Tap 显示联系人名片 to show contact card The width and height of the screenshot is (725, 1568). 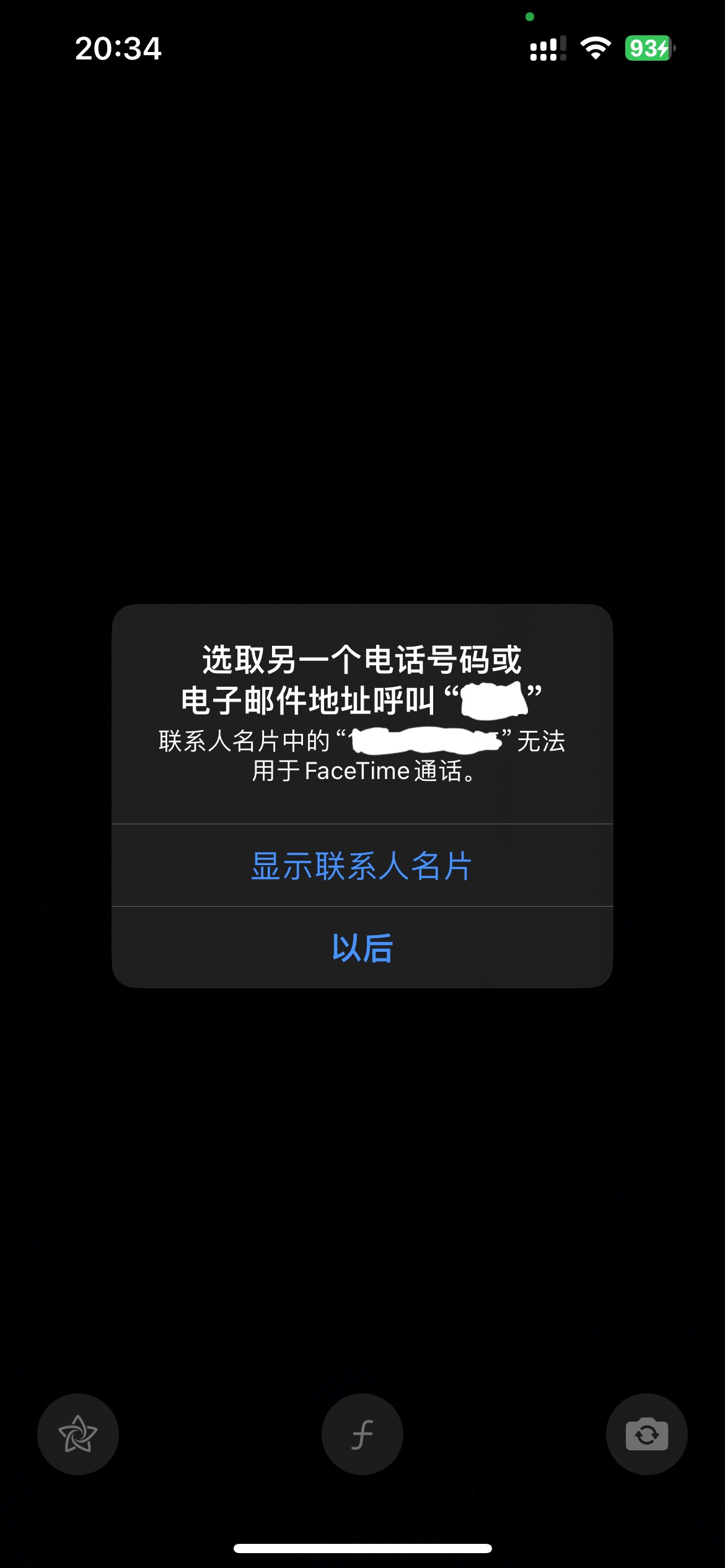[362, 865]
